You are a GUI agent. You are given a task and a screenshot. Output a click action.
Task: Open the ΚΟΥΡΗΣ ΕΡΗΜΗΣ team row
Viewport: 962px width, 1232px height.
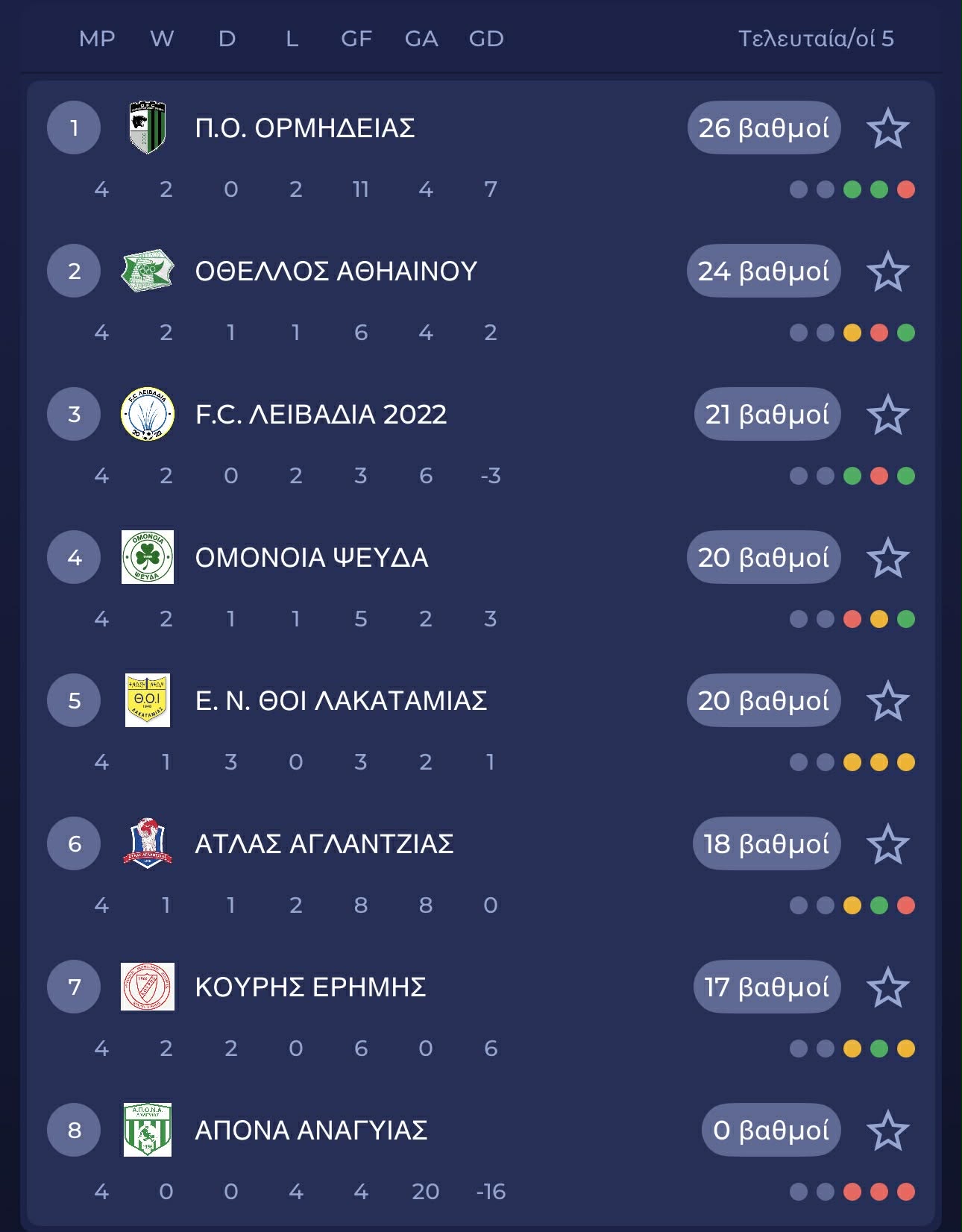310,987
